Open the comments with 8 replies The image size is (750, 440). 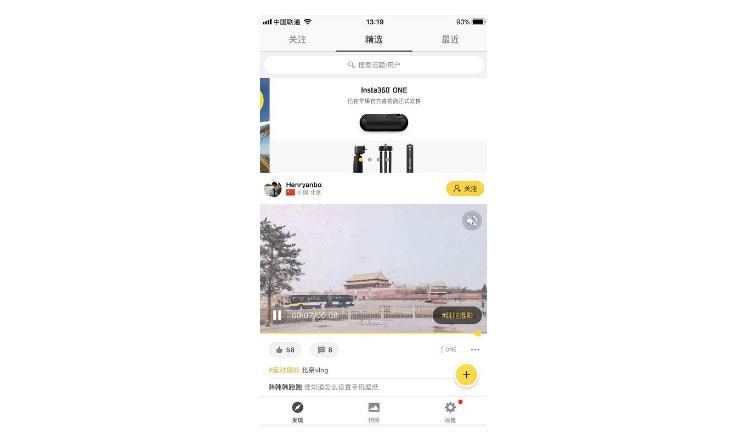coord(324,350)
